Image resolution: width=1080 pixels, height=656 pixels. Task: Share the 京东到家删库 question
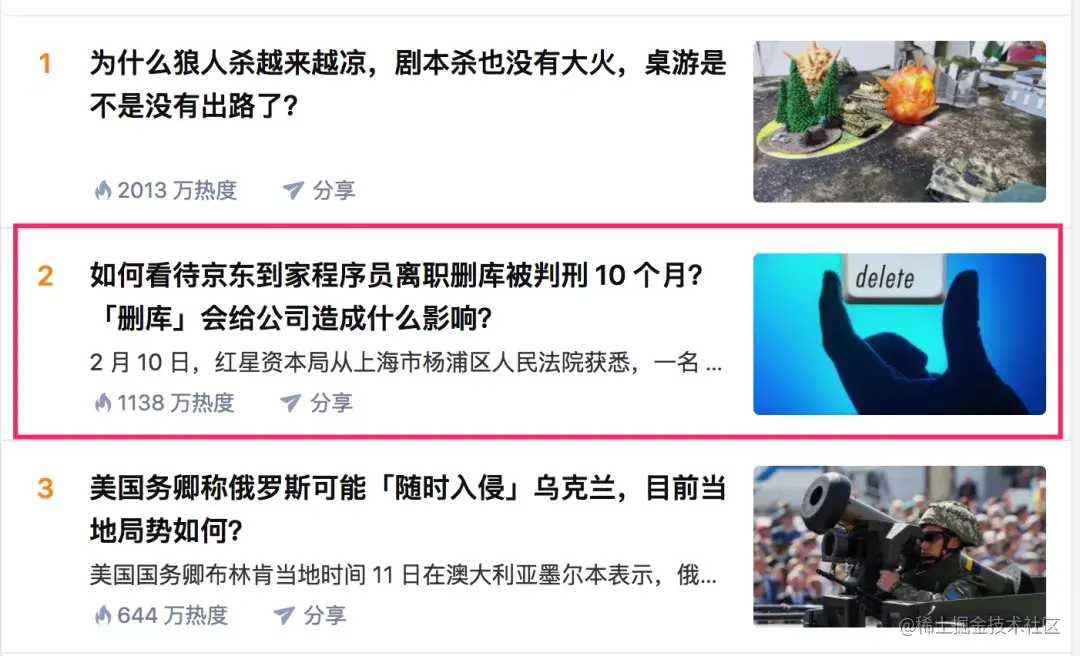point(316,403)
